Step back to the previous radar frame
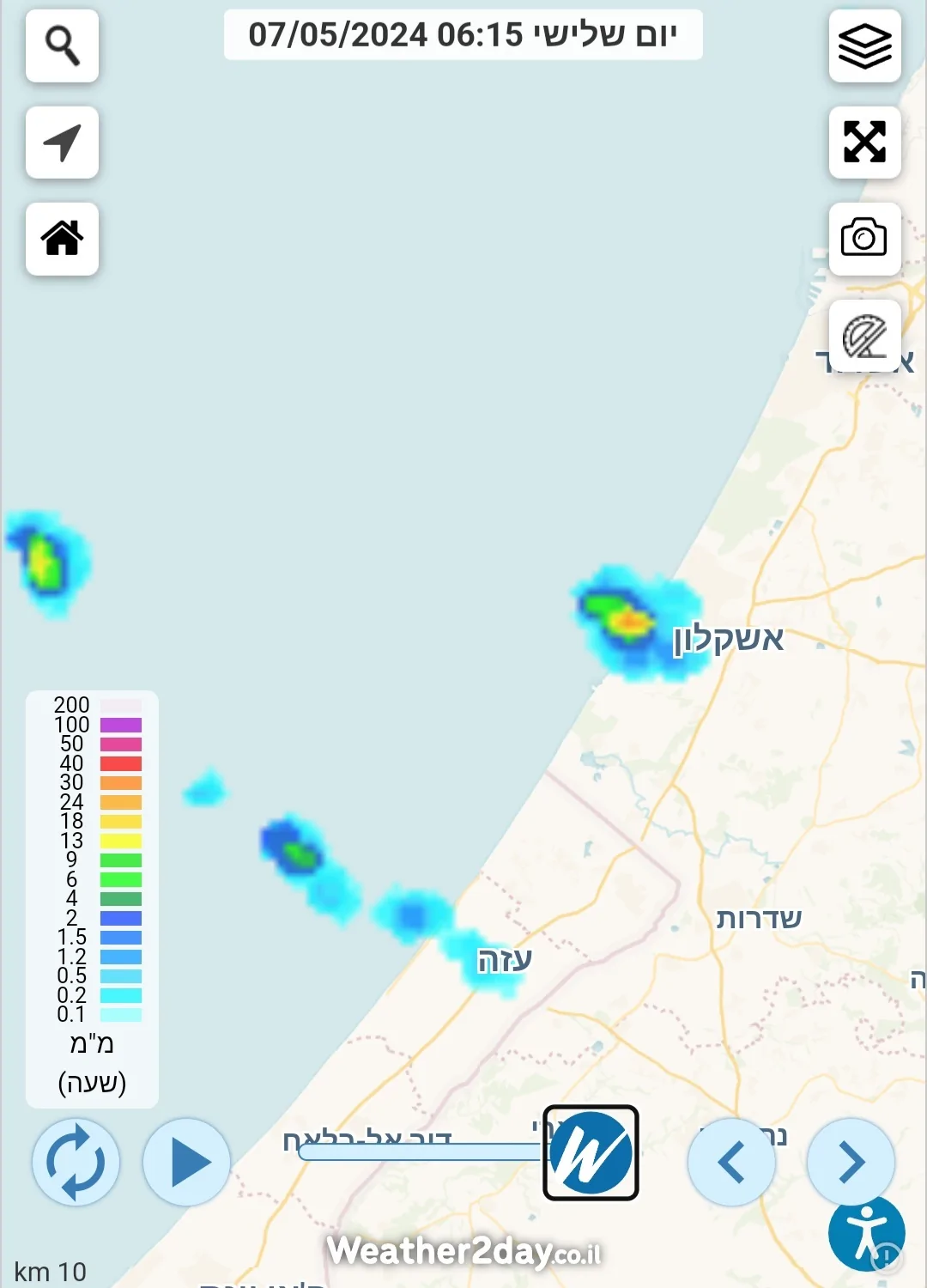Image resolution: width=927 pixels, height=1288 pixels. click(731, 1162)
